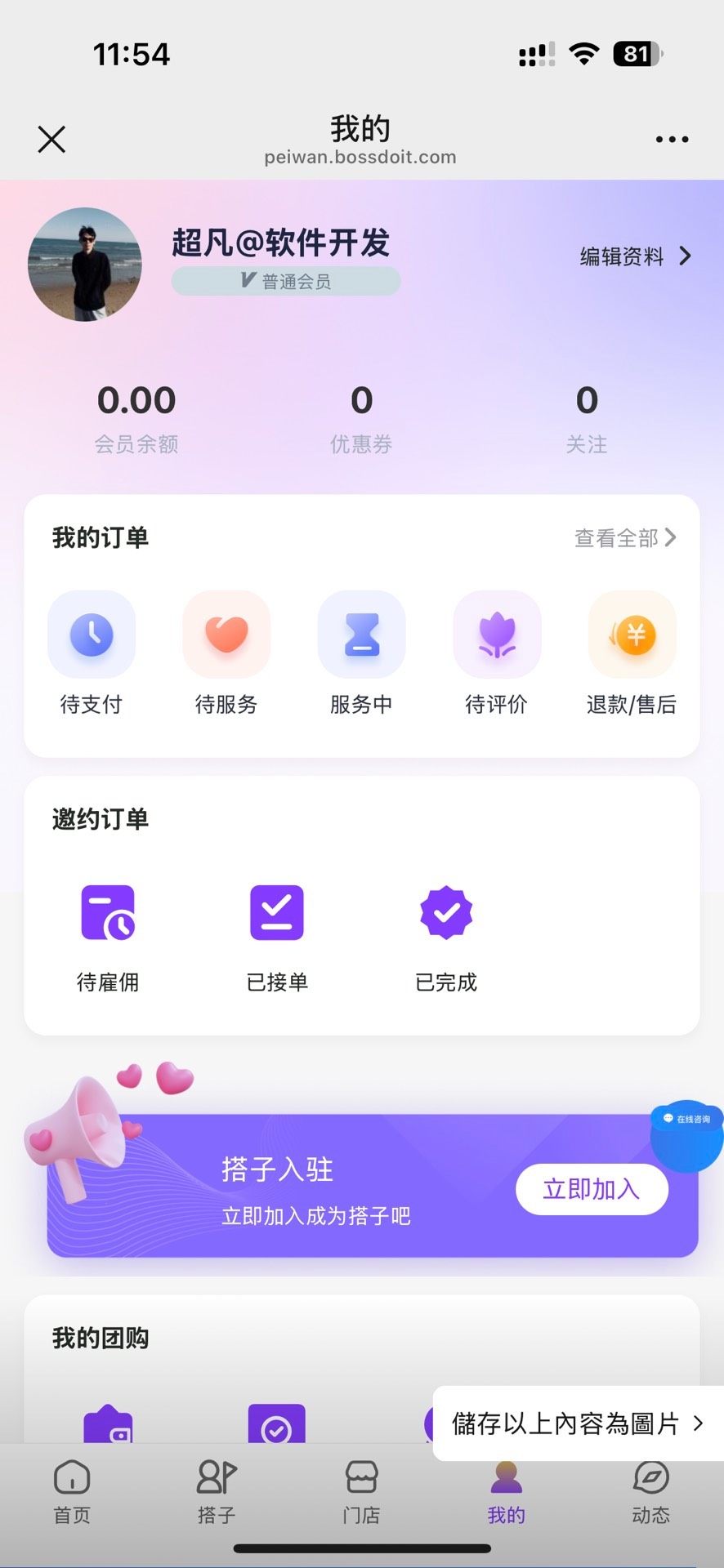This screenshot has height=1568, width=724.
Task: Open 已接单 invitation orders
Action: coord(277,937)
